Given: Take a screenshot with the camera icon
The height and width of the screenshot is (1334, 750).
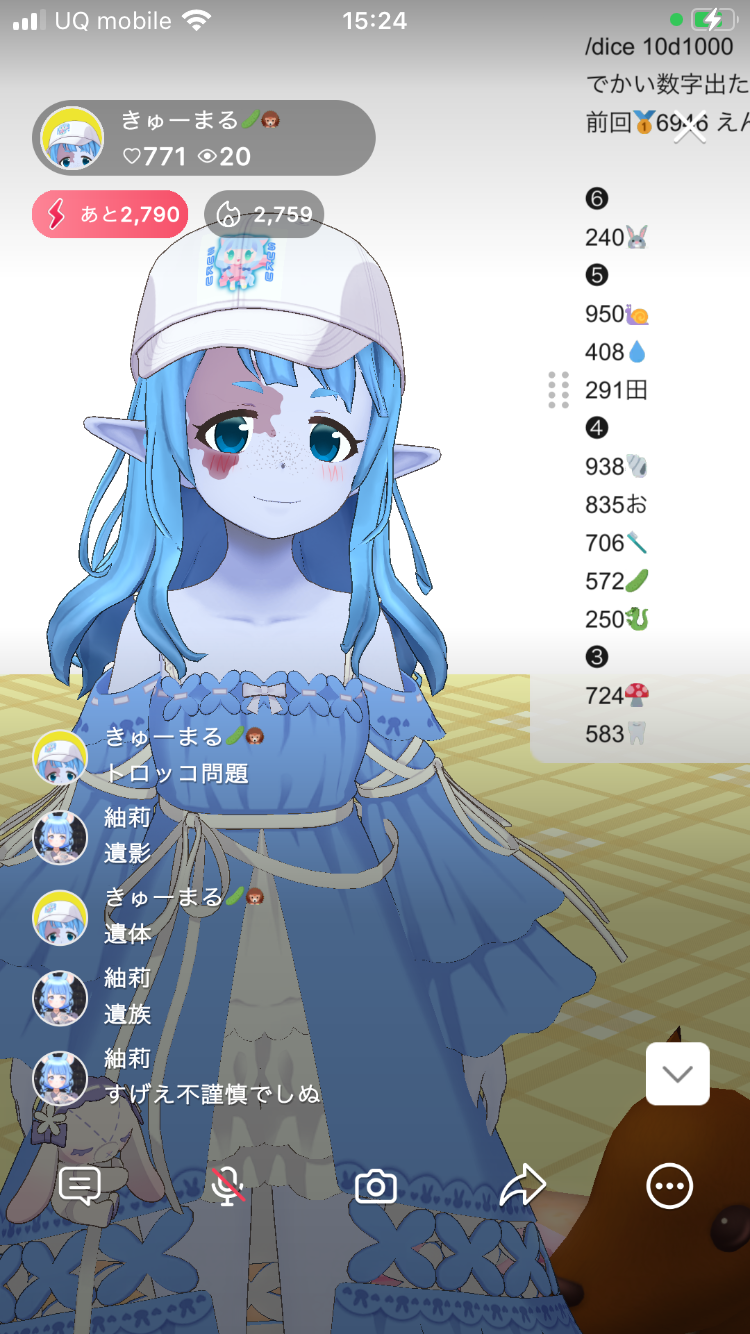Looking at the screenshot, I should (x=376, y=1187).
